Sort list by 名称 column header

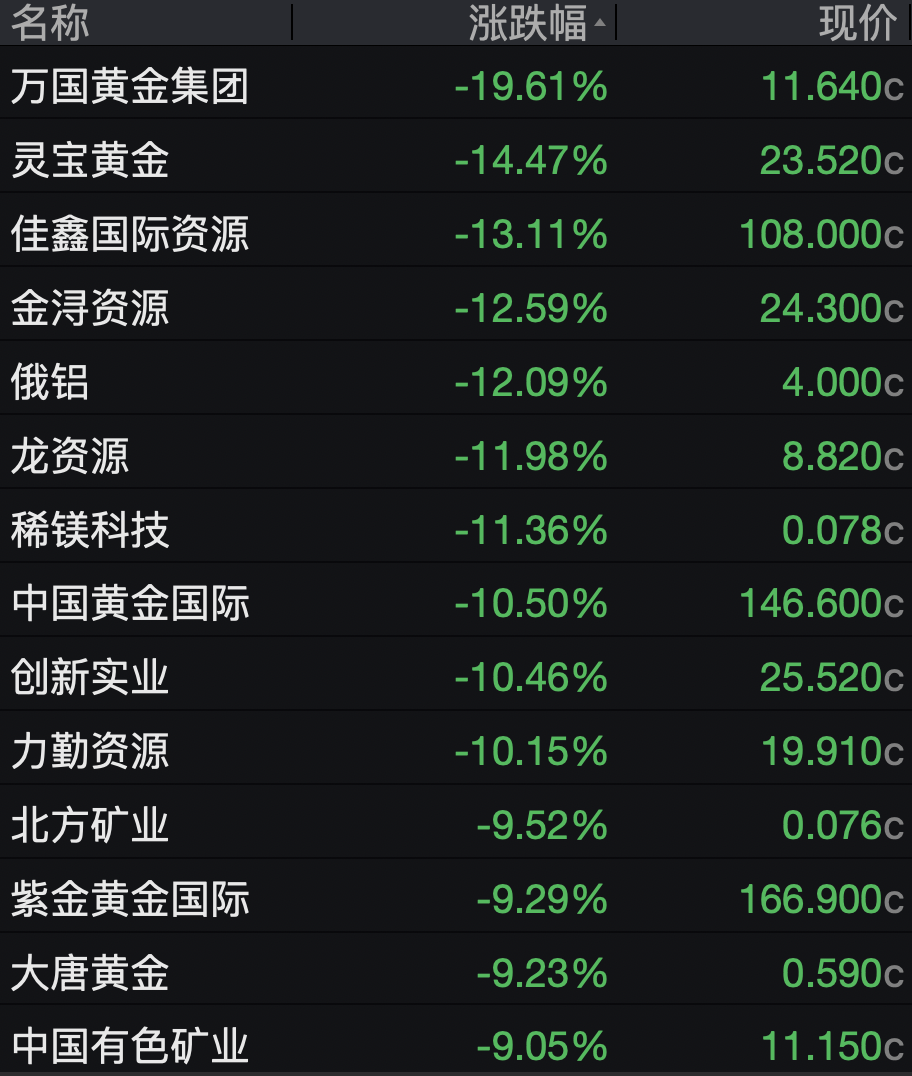coord(50,23)
